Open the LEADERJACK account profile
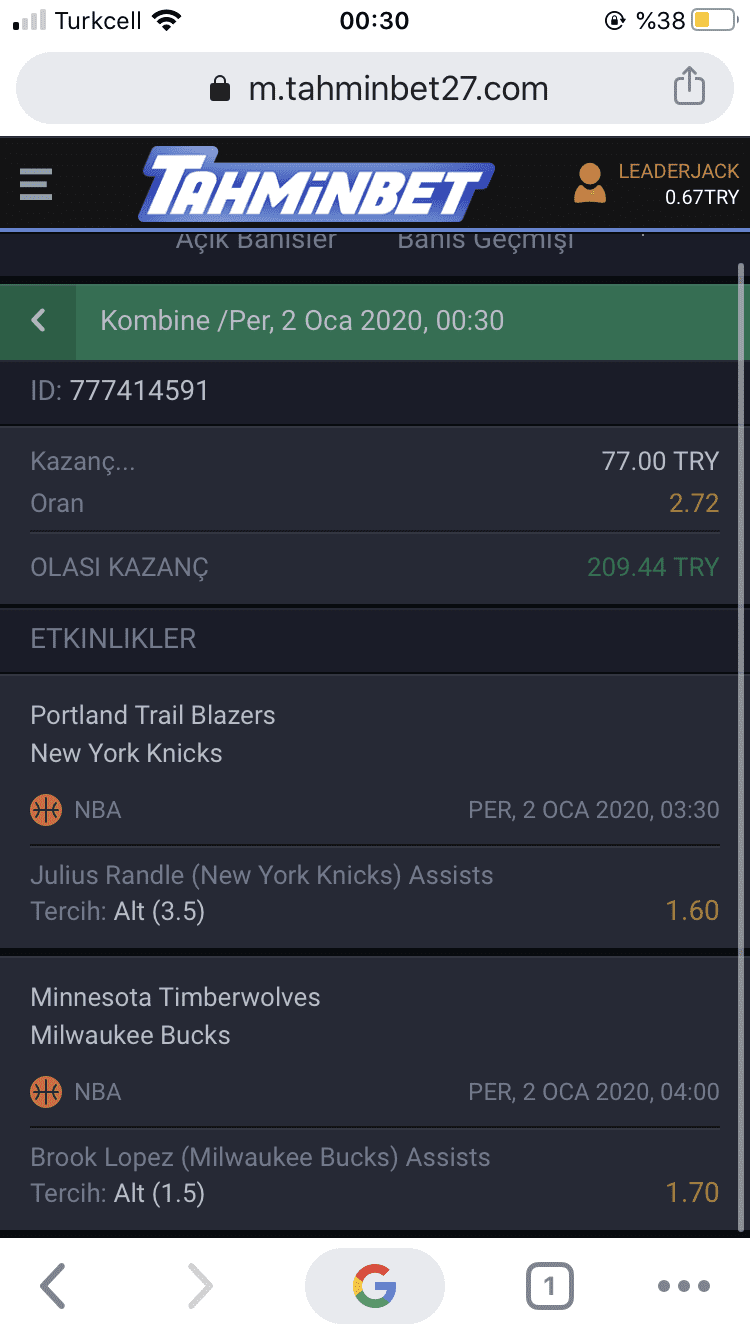This screenshot has height=1334, width=750. click(656, 184)
